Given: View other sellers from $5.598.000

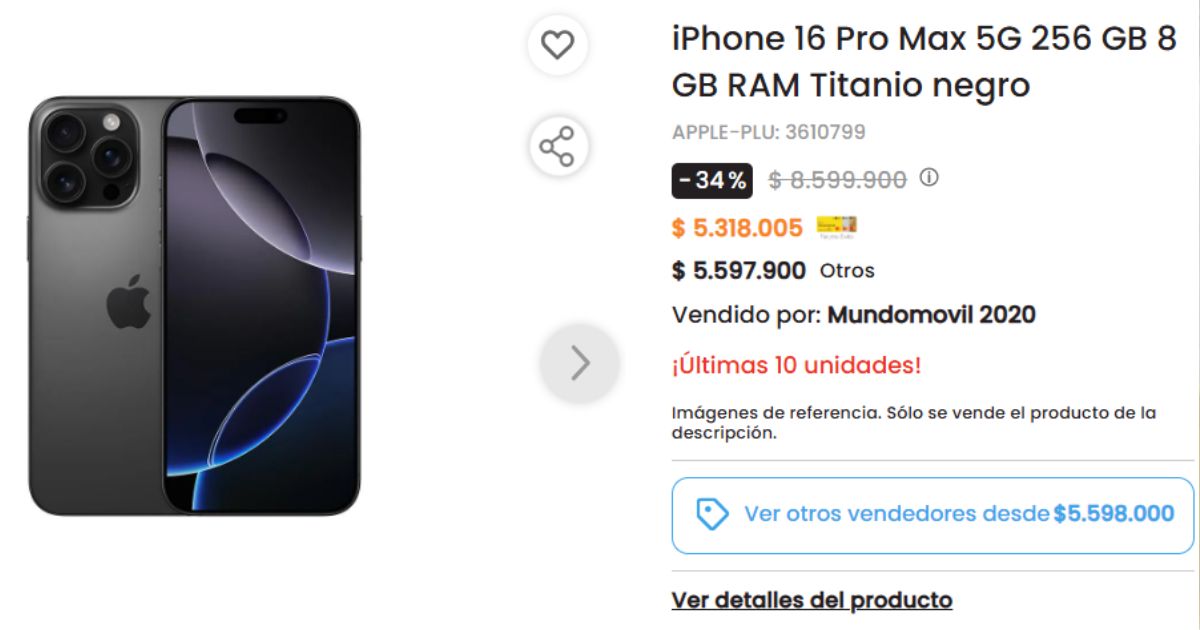Looking at the screenshot, I should [932, 515].
